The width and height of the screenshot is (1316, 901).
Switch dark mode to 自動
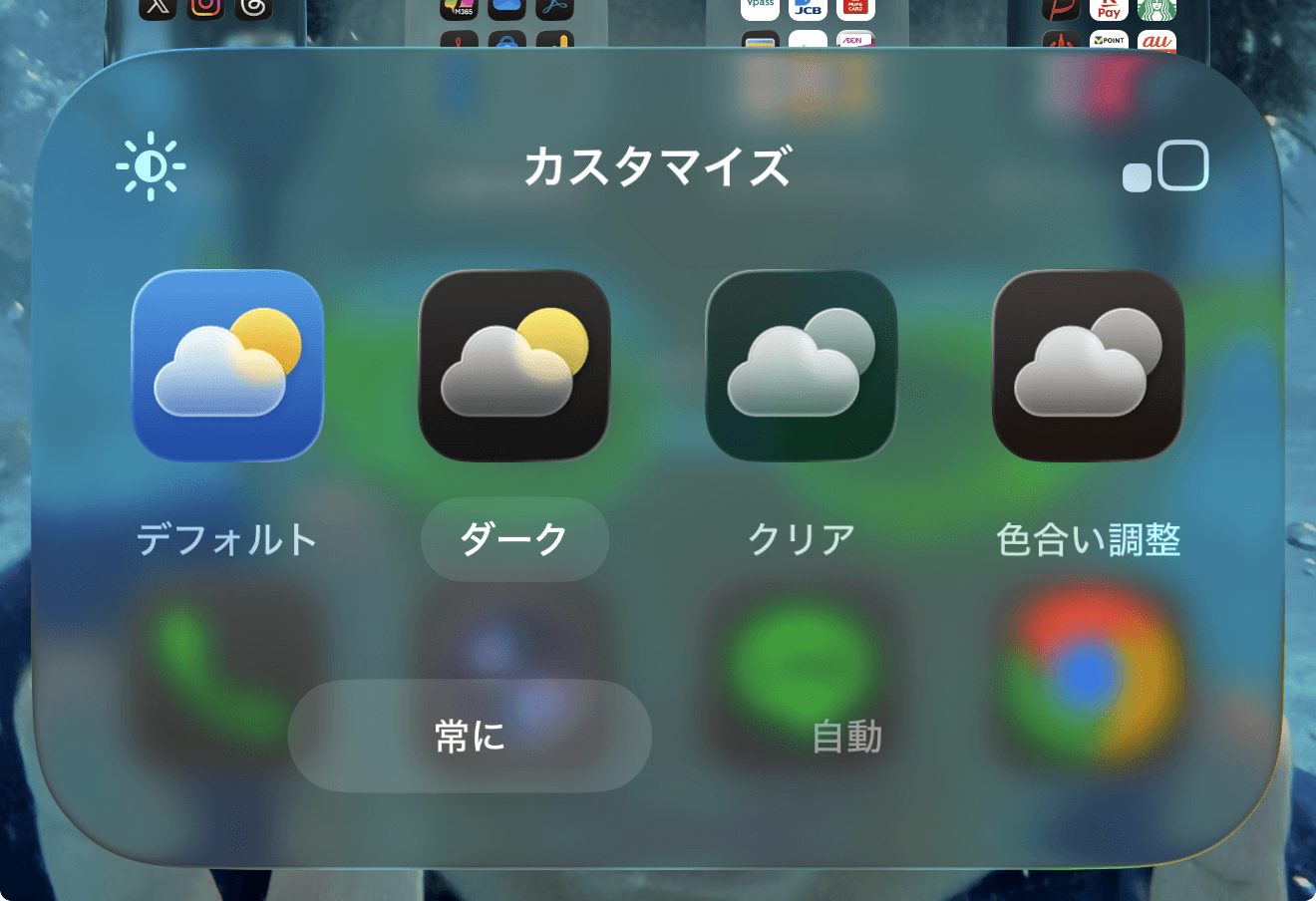click(x=846, y=737)
